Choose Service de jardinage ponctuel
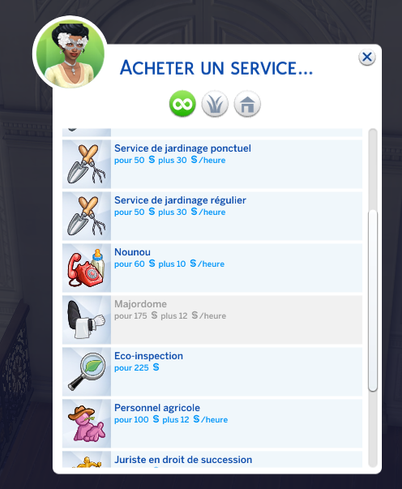This screenshot has height=489, width=402. 212,164
